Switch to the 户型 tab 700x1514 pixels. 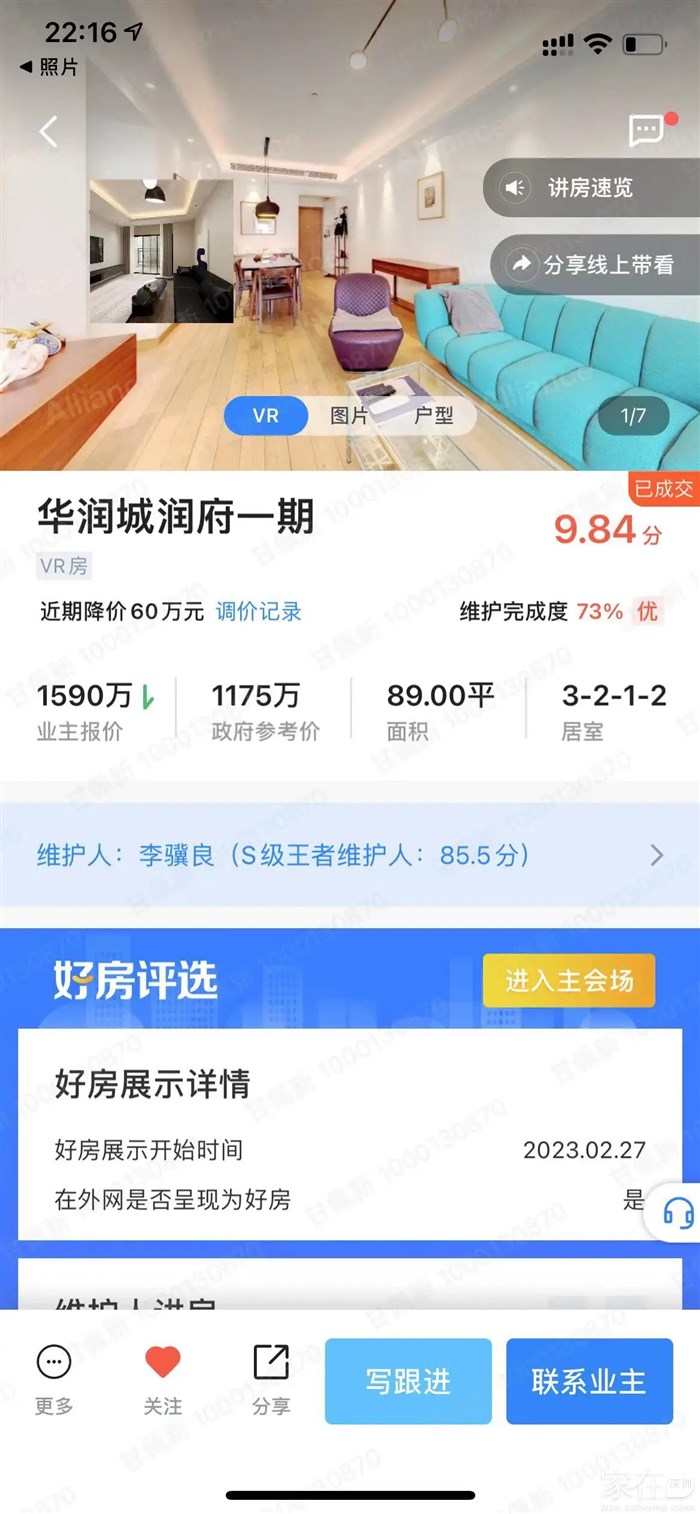click(433, 416)
